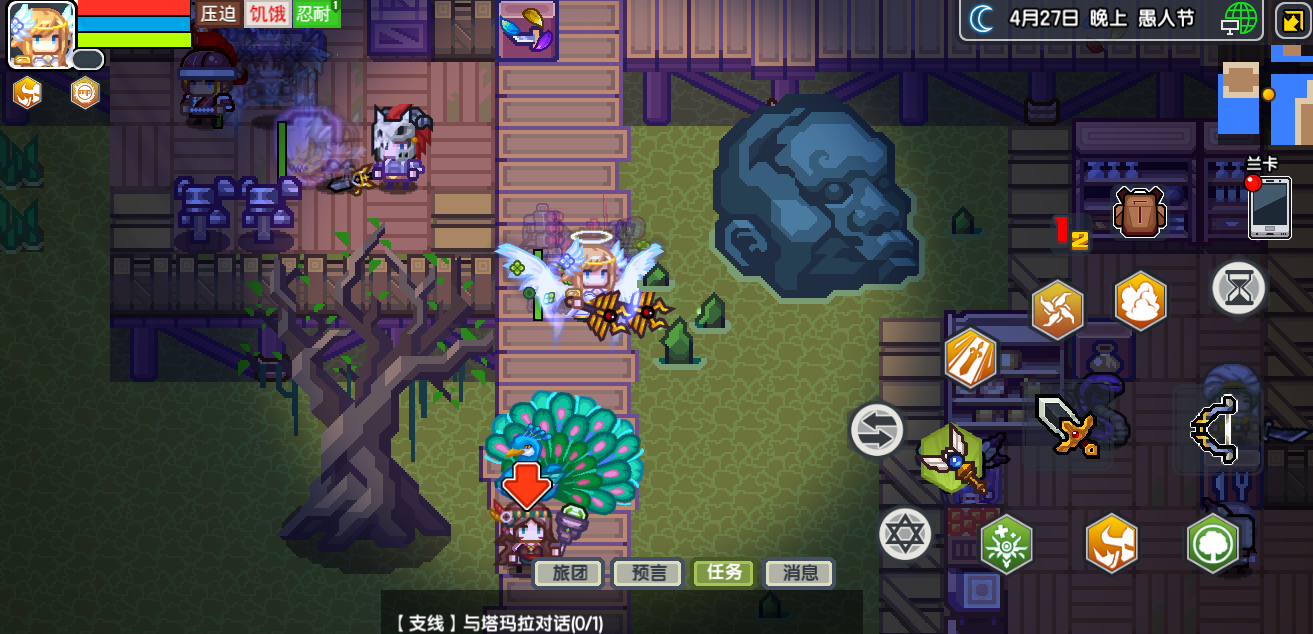The height and width of the screenshot is (634, 1313).
Task: Open the 预言 panel
Action: point(647,573)
